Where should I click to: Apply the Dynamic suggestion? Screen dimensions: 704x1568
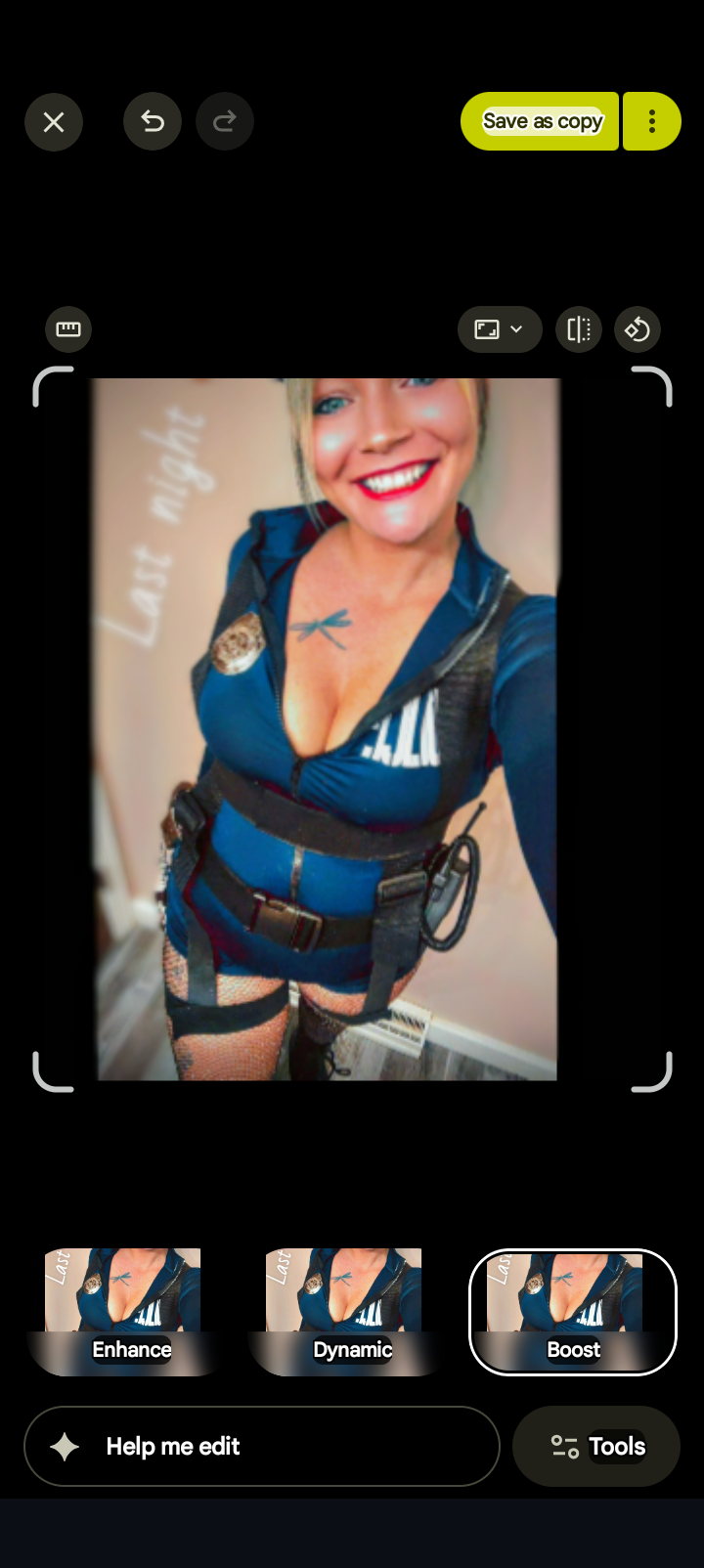tap(352, 1312)
